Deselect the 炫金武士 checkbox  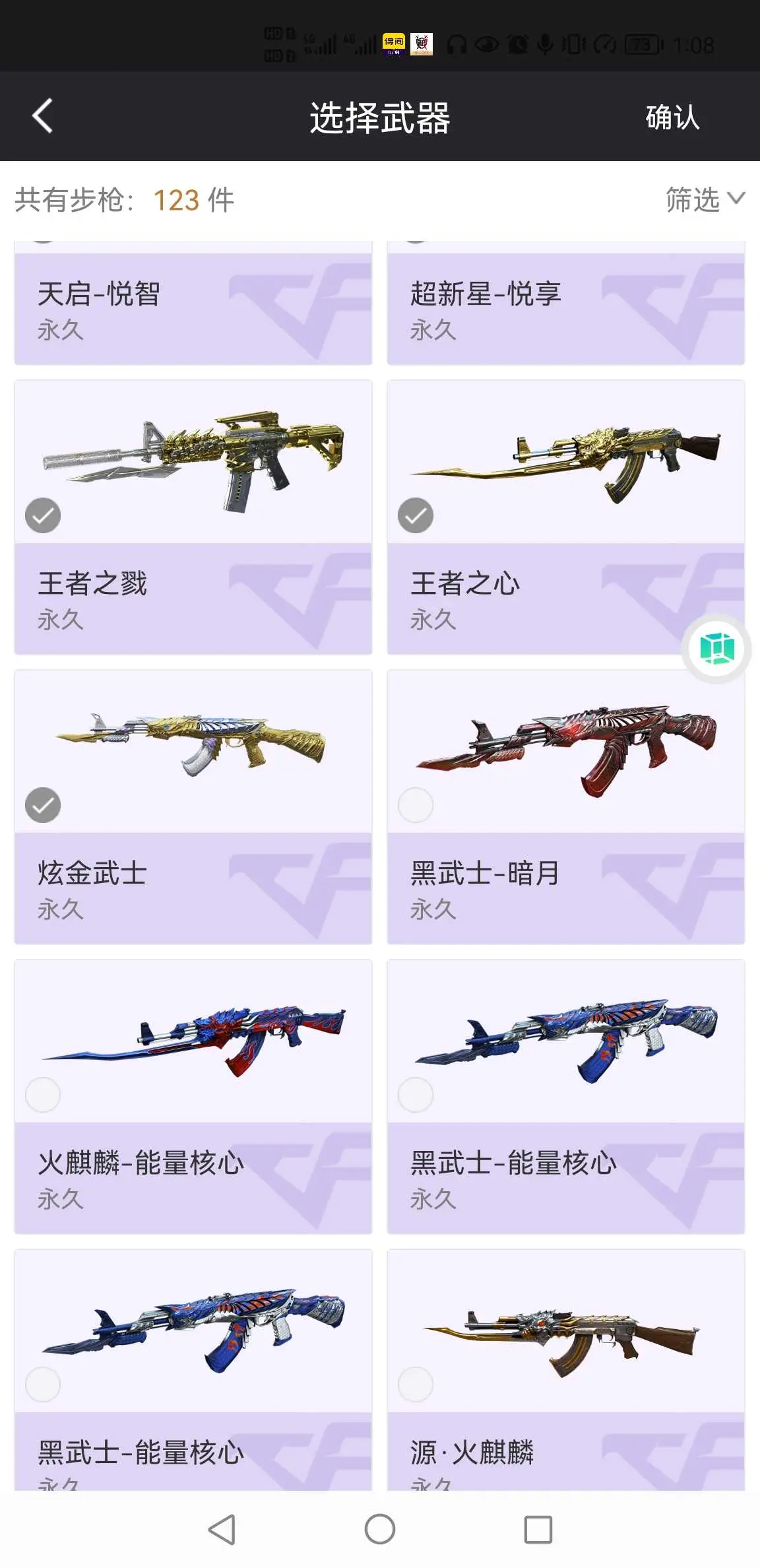coord(43,805)
